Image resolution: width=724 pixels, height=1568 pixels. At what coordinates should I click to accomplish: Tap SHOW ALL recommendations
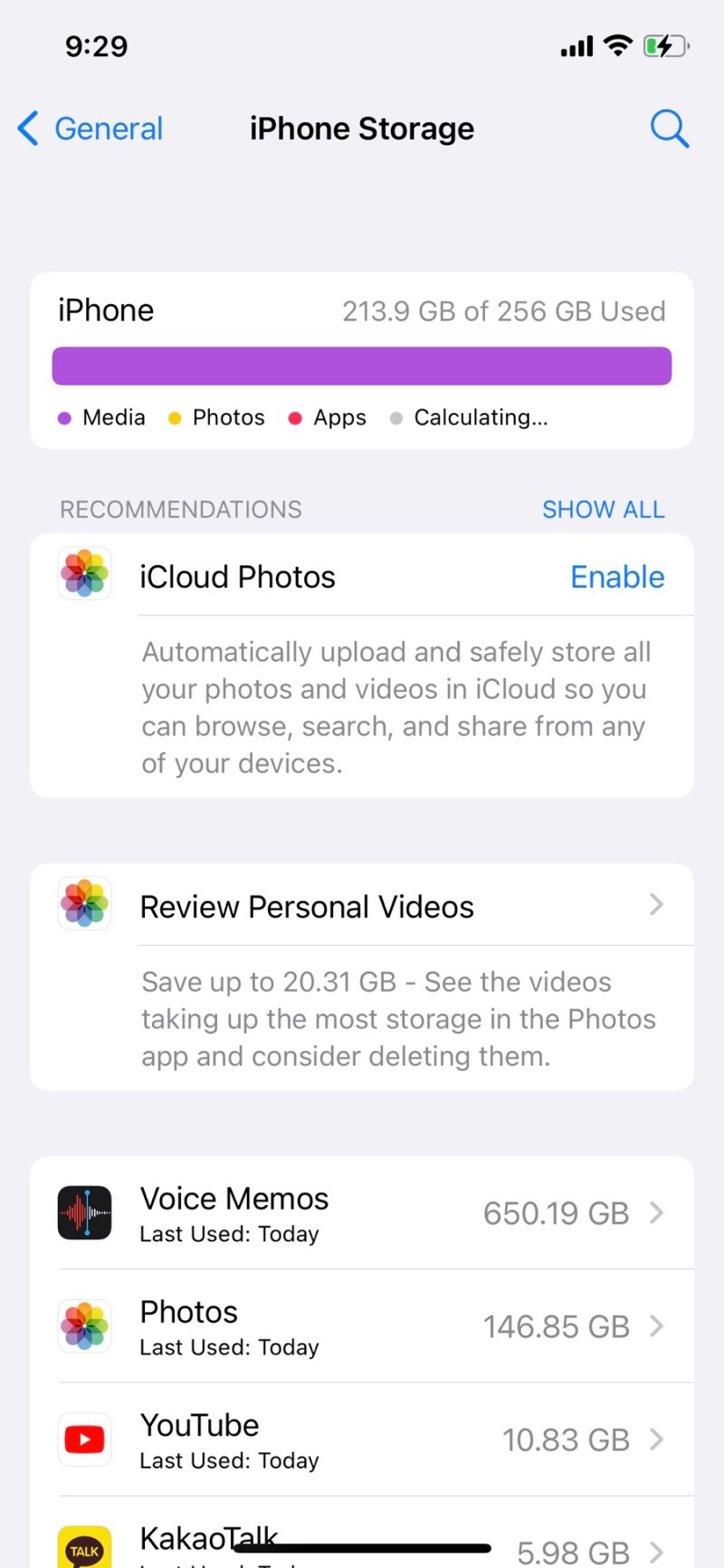pos(604,510)
